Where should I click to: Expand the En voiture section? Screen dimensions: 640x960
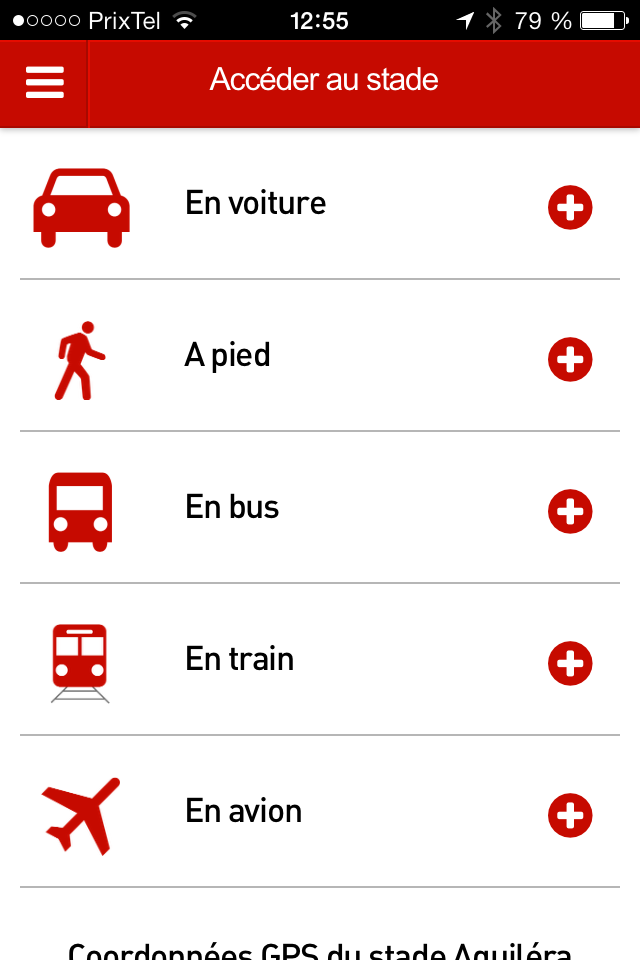pyautogui.click(x=570, y=207)
